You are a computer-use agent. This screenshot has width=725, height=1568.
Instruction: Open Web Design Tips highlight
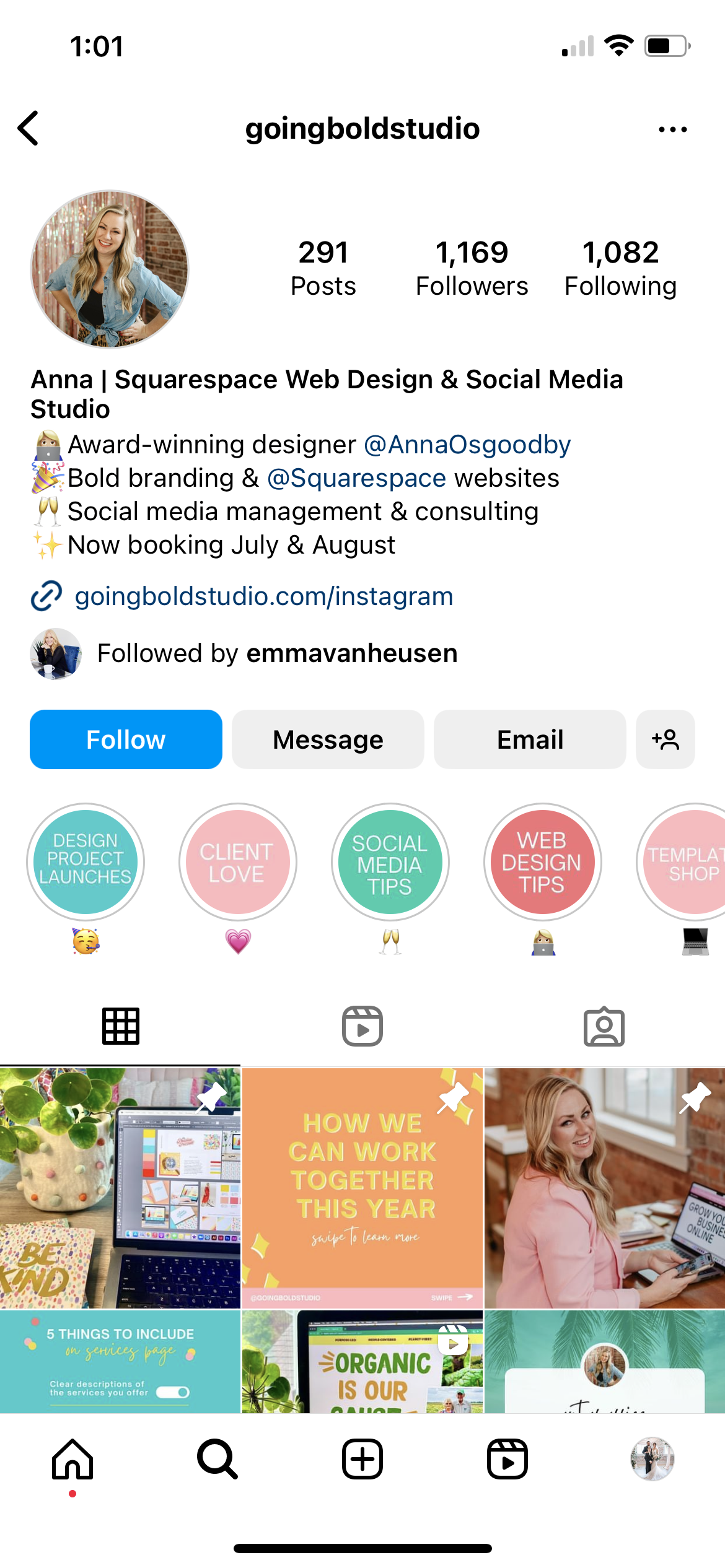pos(542,861)
